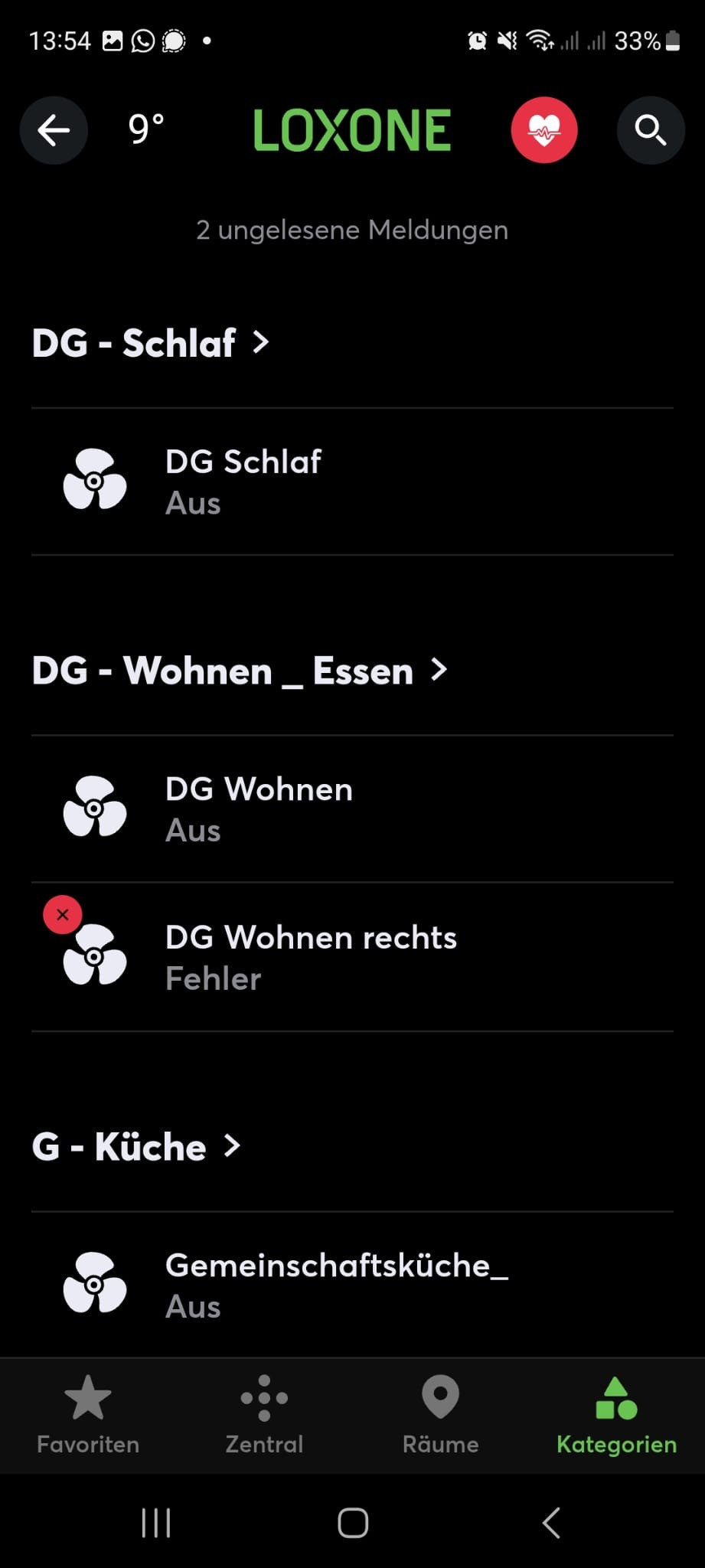The image size is (705, 1568).
Task: Open the system recent apps view
Action: point(156,1523)
